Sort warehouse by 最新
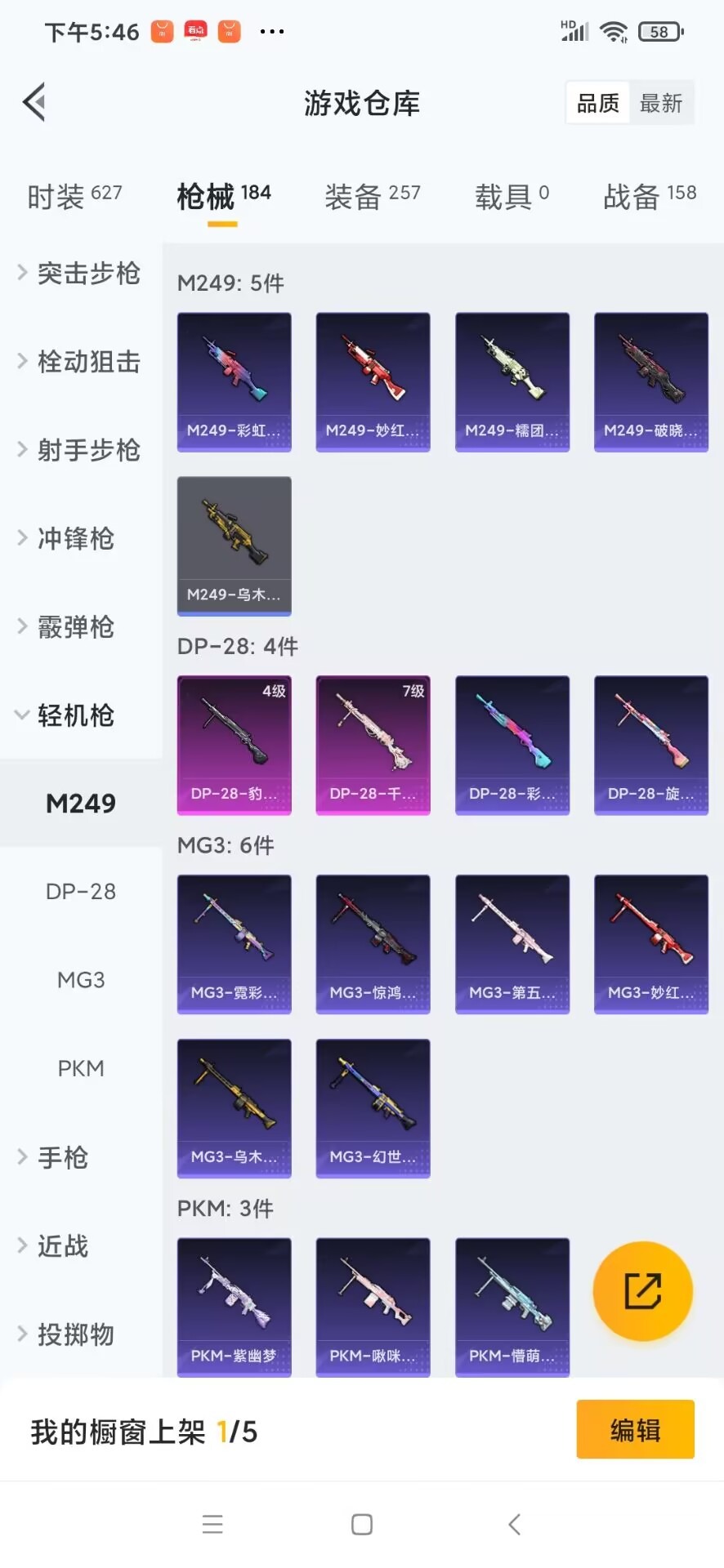The image size is (724, 1568). point(661,103)
